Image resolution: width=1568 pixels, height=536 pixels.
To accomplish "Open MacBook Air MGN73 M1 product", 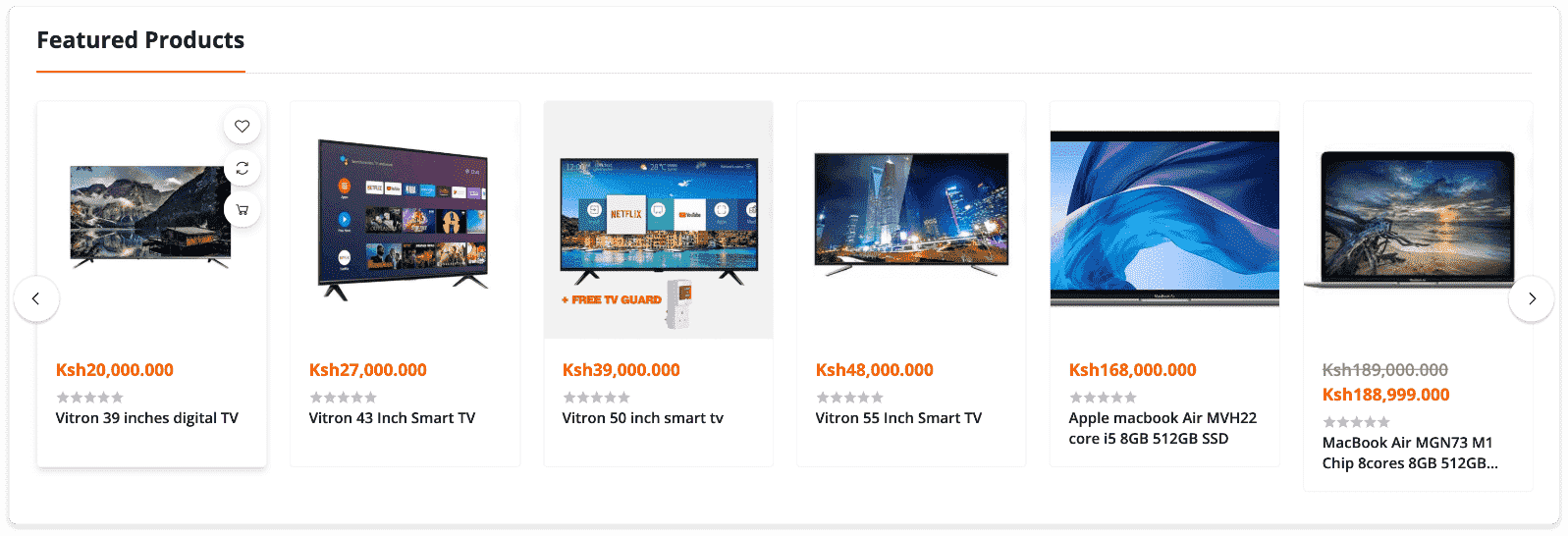I will pos(1409,453).
